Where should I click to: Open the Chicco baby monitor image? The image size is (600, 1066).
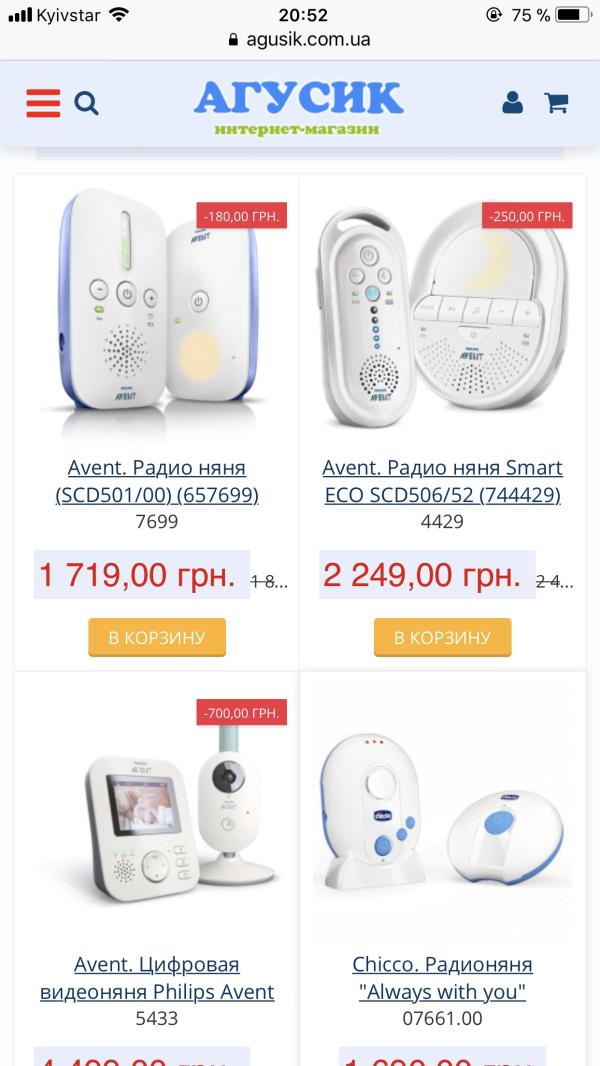(x=442, y=812)
